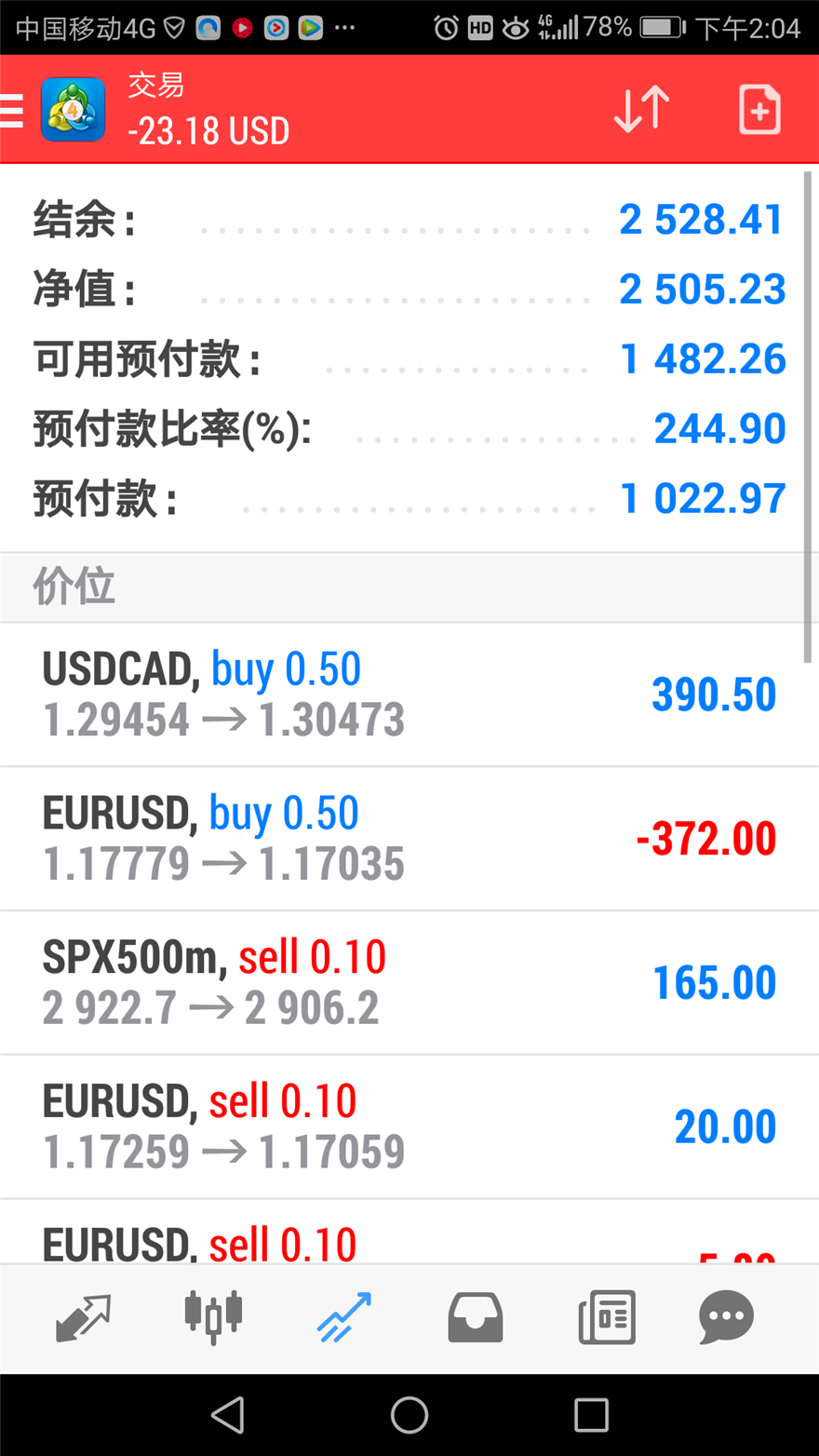819x1456 pixels.
Task: Go back with the system back button
Action: 227,1415
